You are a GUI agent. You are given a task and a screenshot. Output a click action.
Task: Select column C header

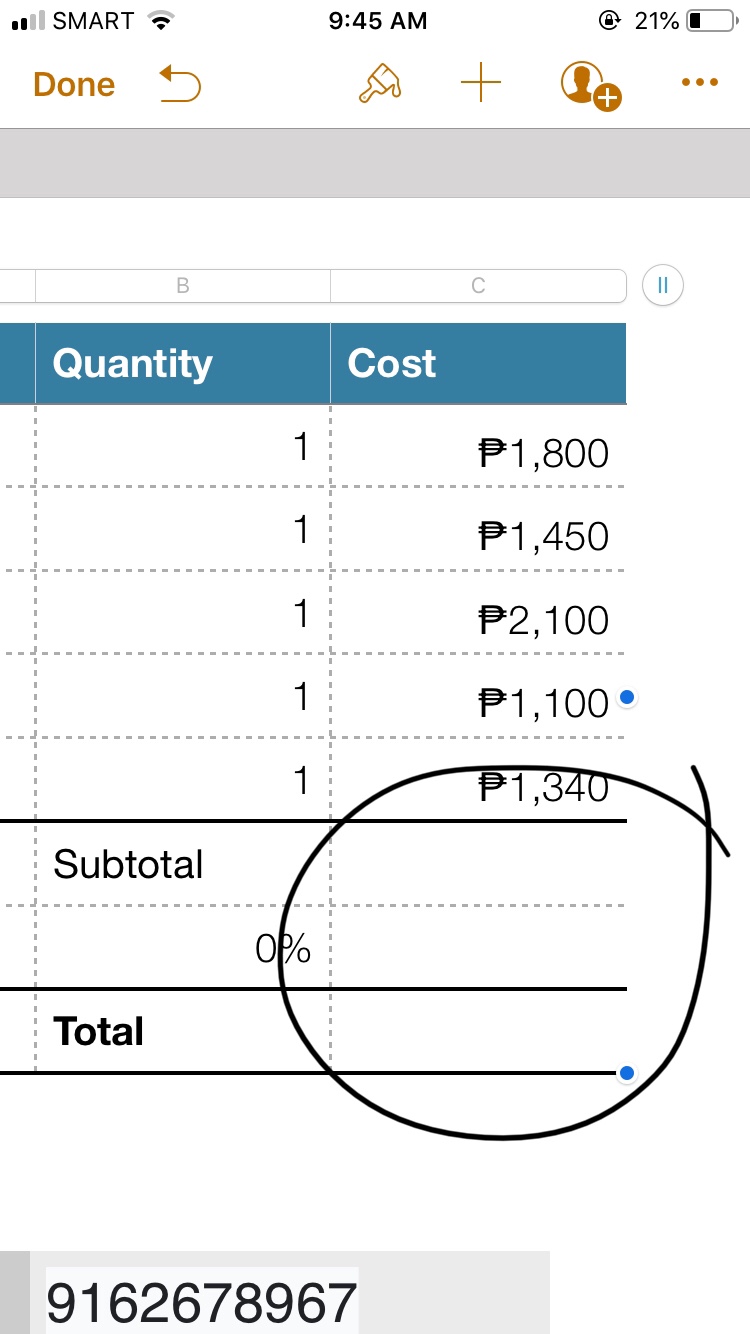coord(478,286)
